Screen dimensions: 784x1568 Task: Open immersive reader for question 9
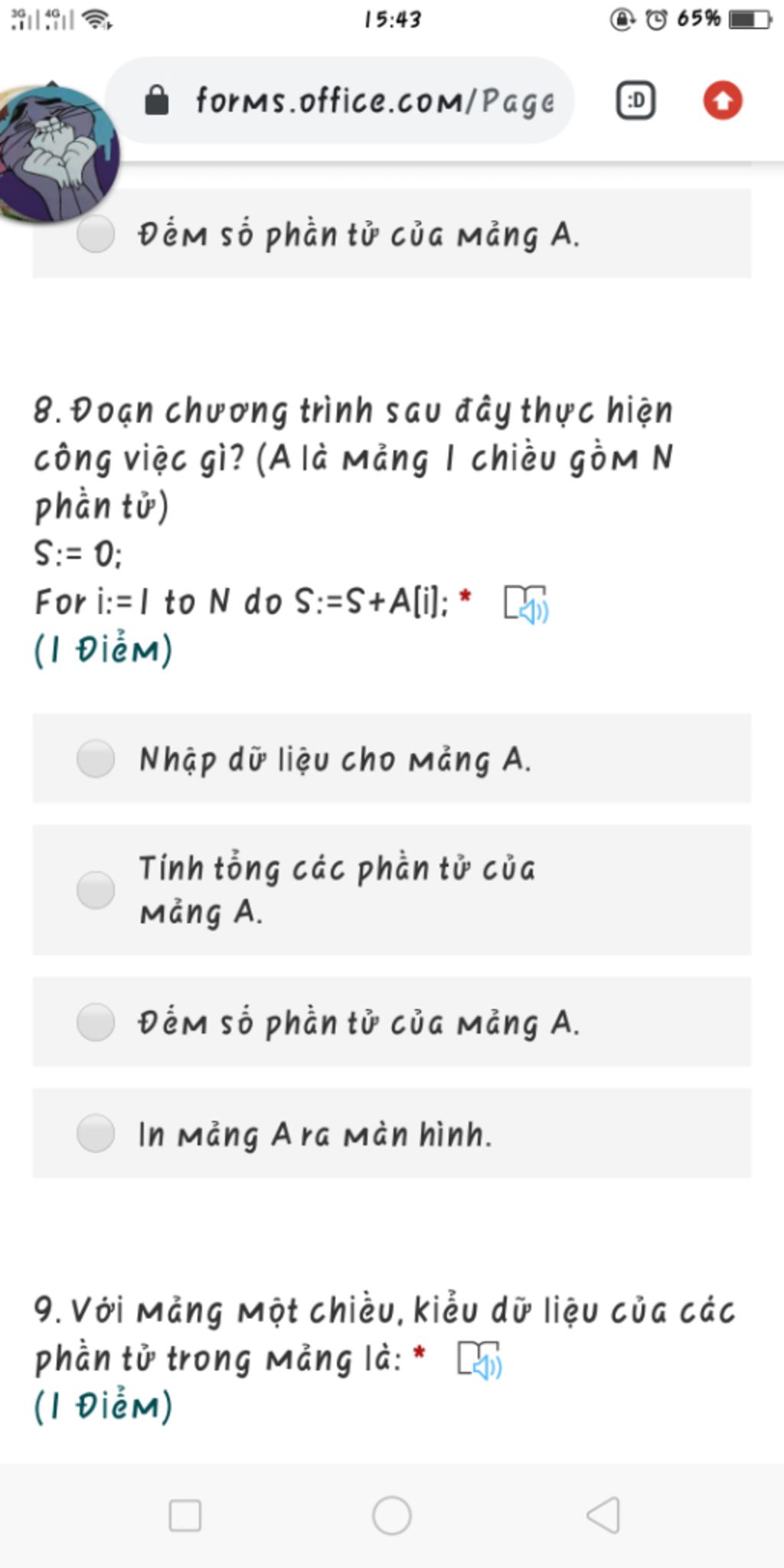pos(479,1360)
